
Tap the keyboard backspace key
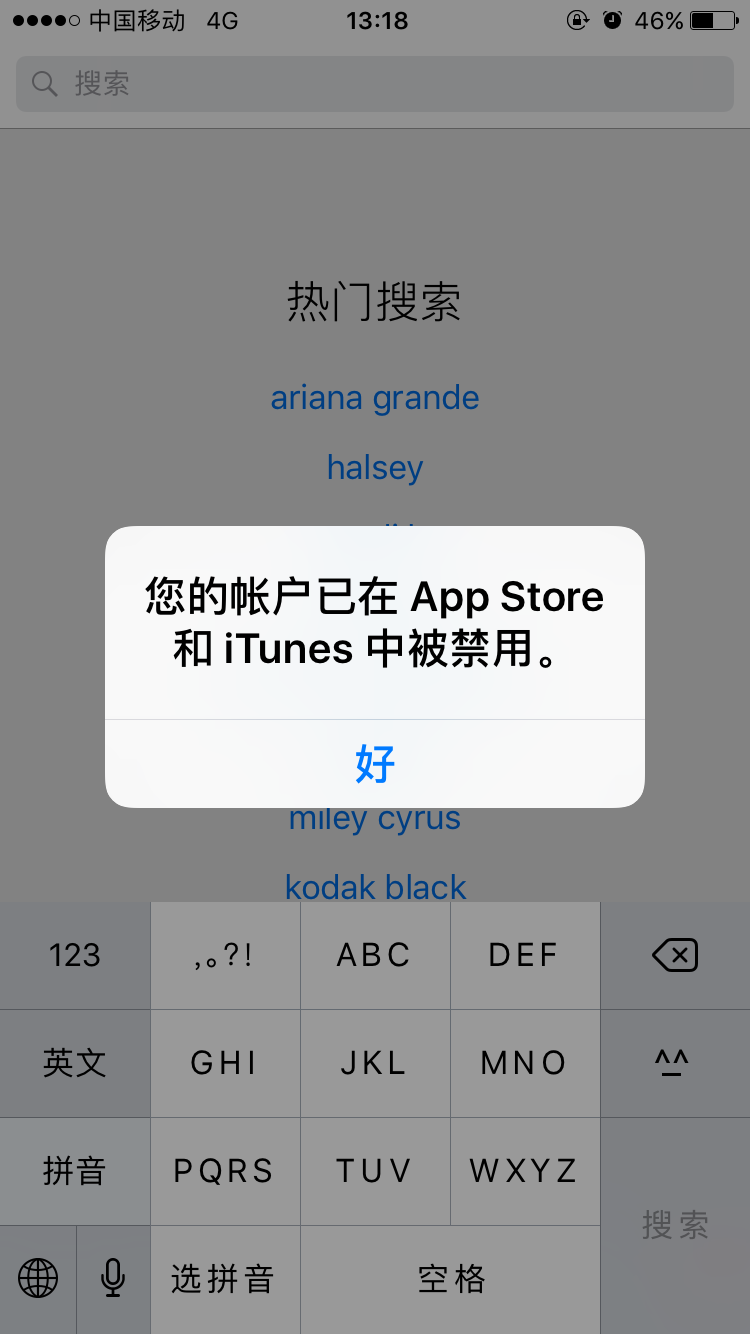675,956
